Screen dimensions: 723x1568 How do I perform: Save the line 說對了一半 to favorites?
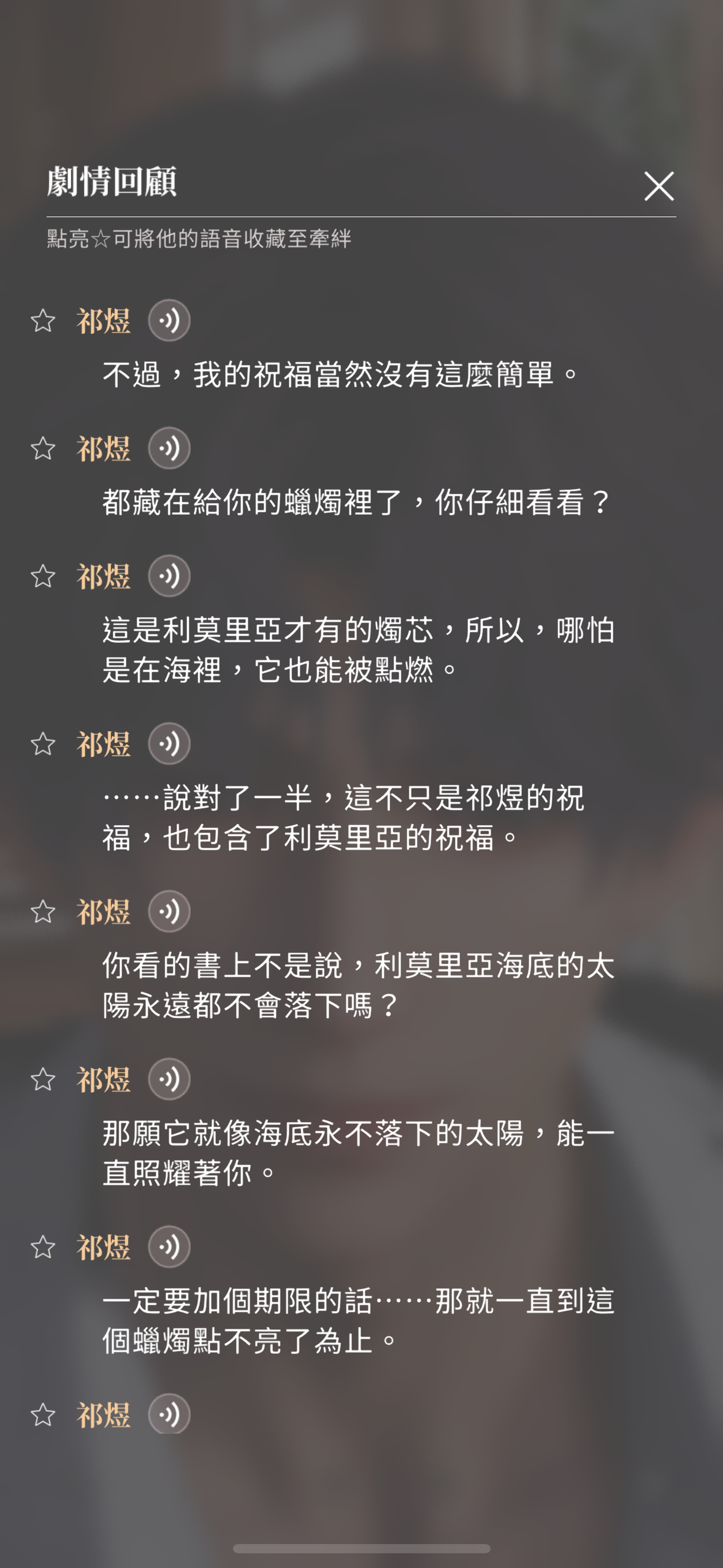43,744
